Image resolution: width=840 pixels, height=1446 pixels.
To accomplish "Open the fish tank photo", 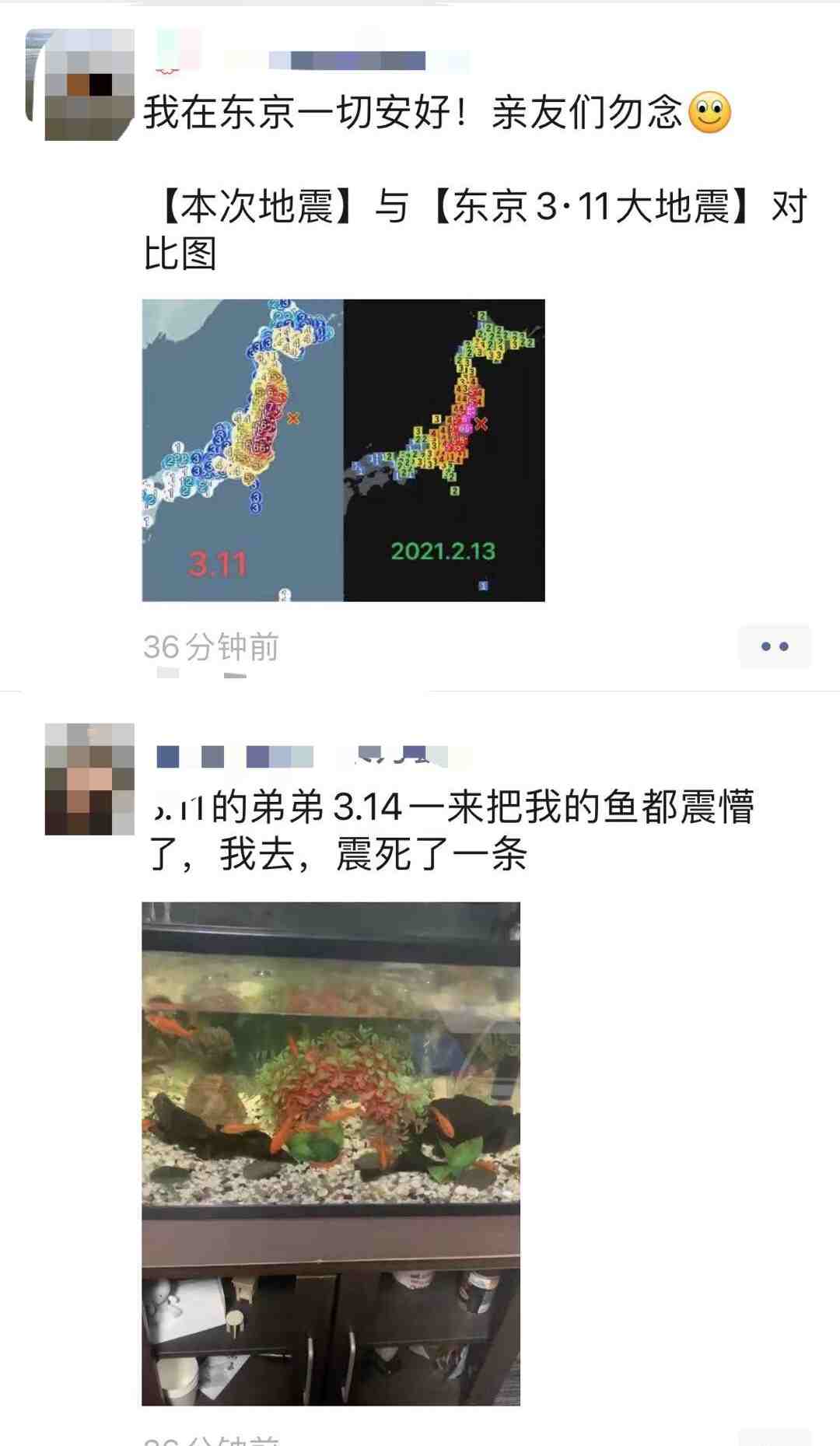I will (x=331, y=1153).
